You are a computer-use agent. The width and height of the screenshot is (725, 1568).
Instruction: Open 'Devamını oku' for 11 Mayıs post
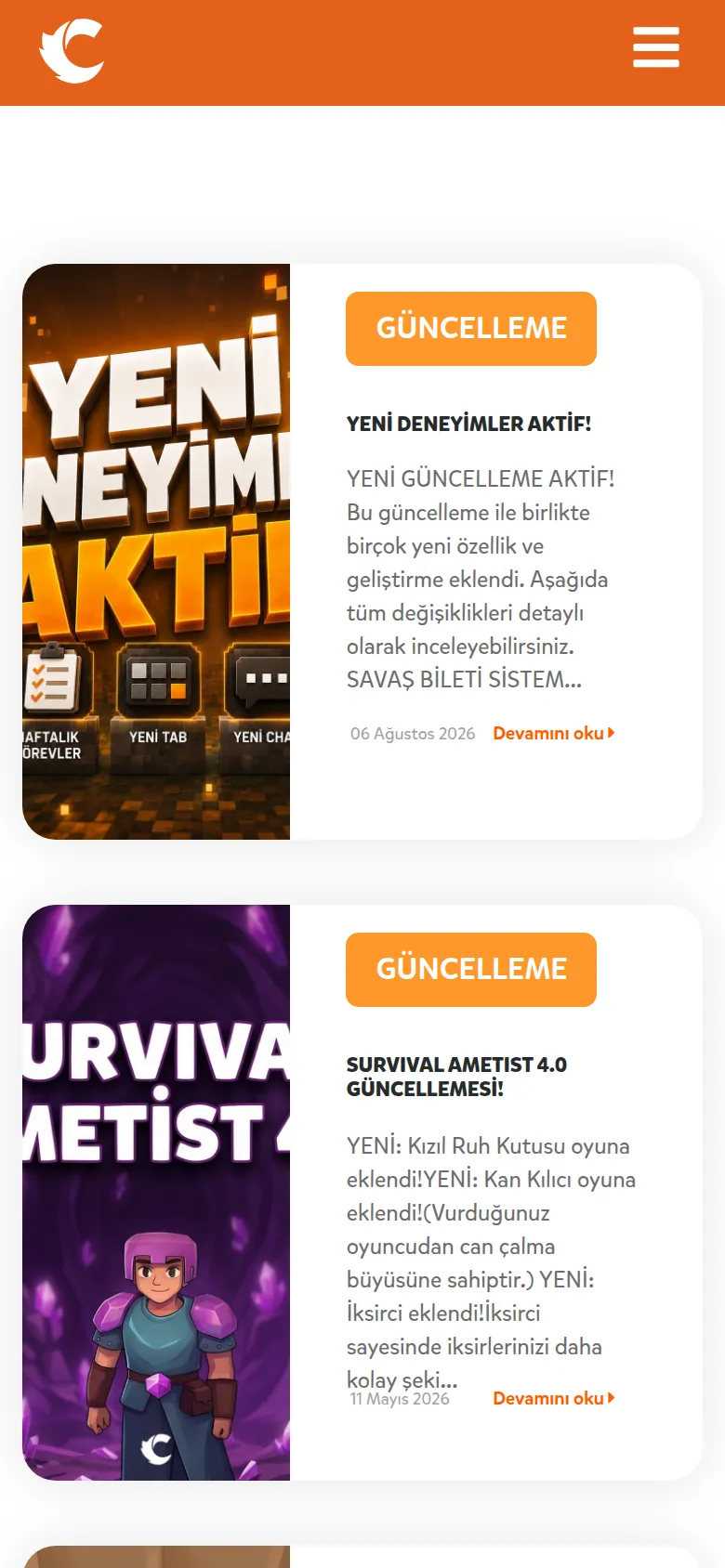(x=554, y=1399)
